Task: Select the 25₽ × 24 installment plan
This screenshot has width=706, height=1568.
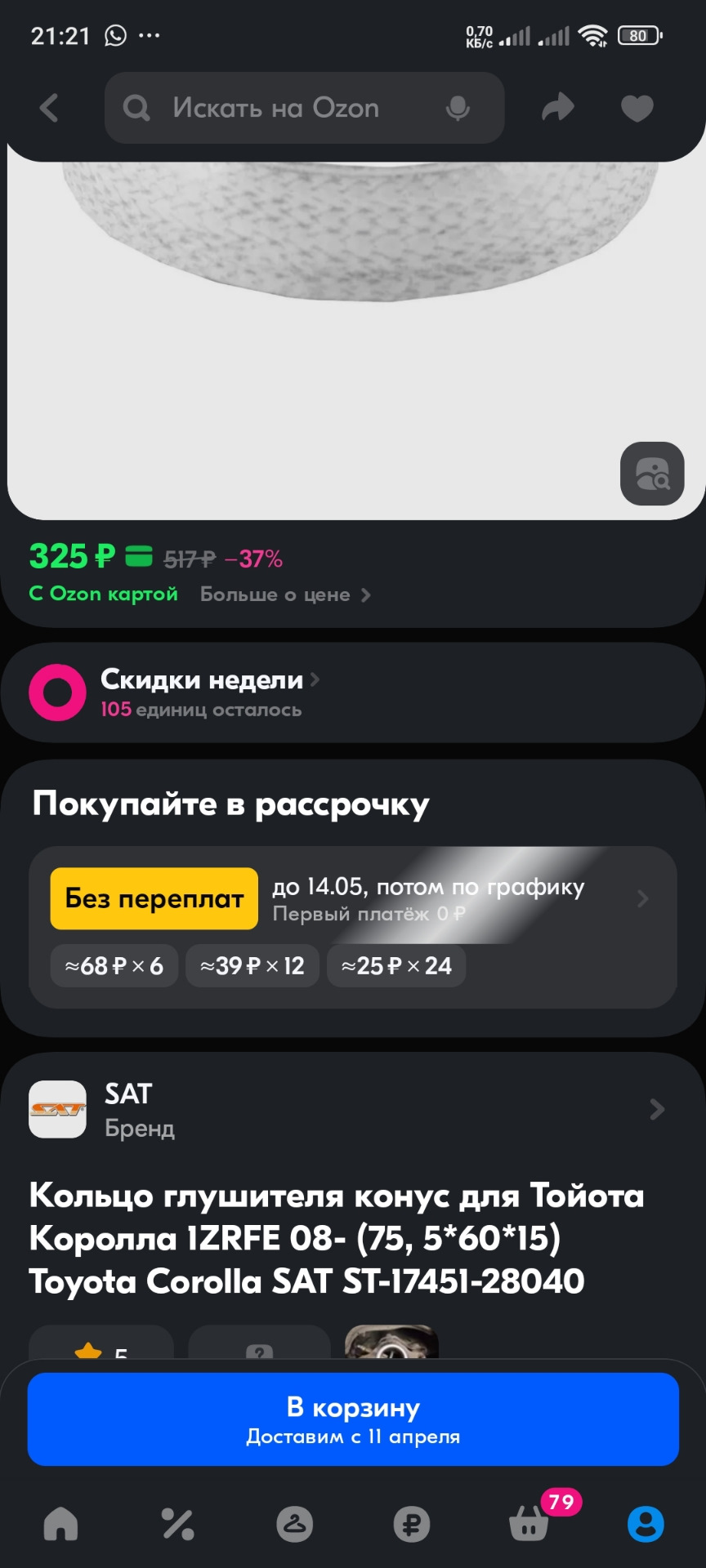Action: pyautogui.click(x=395, y=965)
